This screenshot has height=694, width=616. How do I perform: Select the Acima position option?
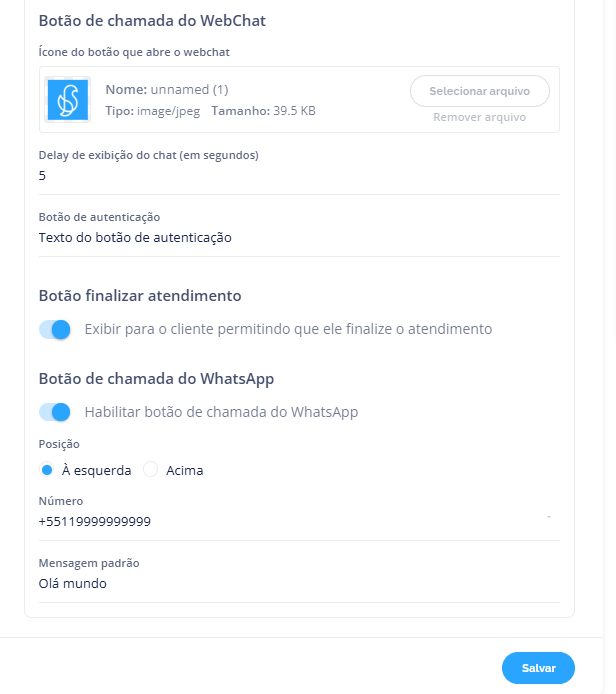tap(152, 470)
